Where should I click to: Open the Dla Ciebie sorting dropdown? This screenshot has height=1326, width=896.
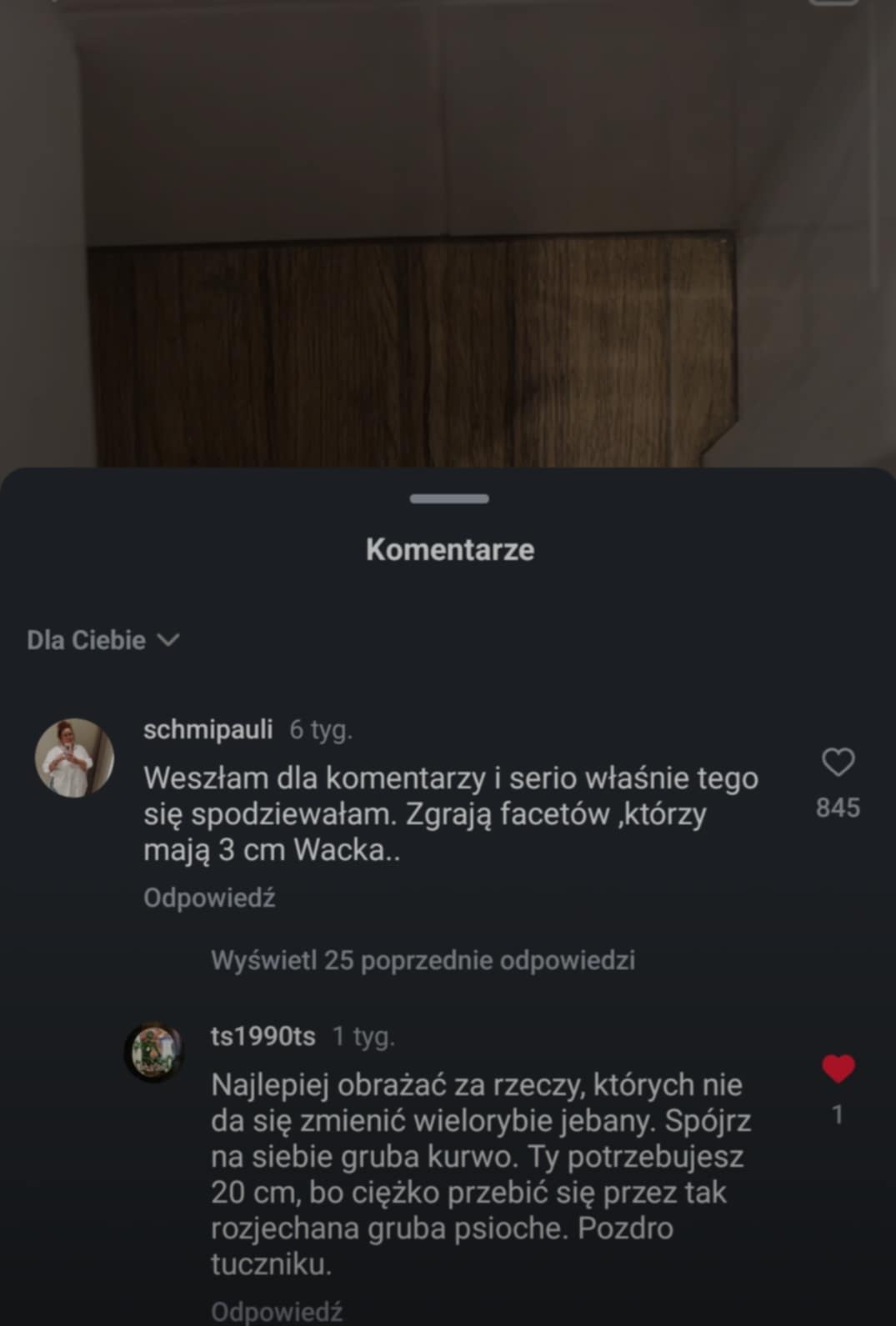pos(103,640)
